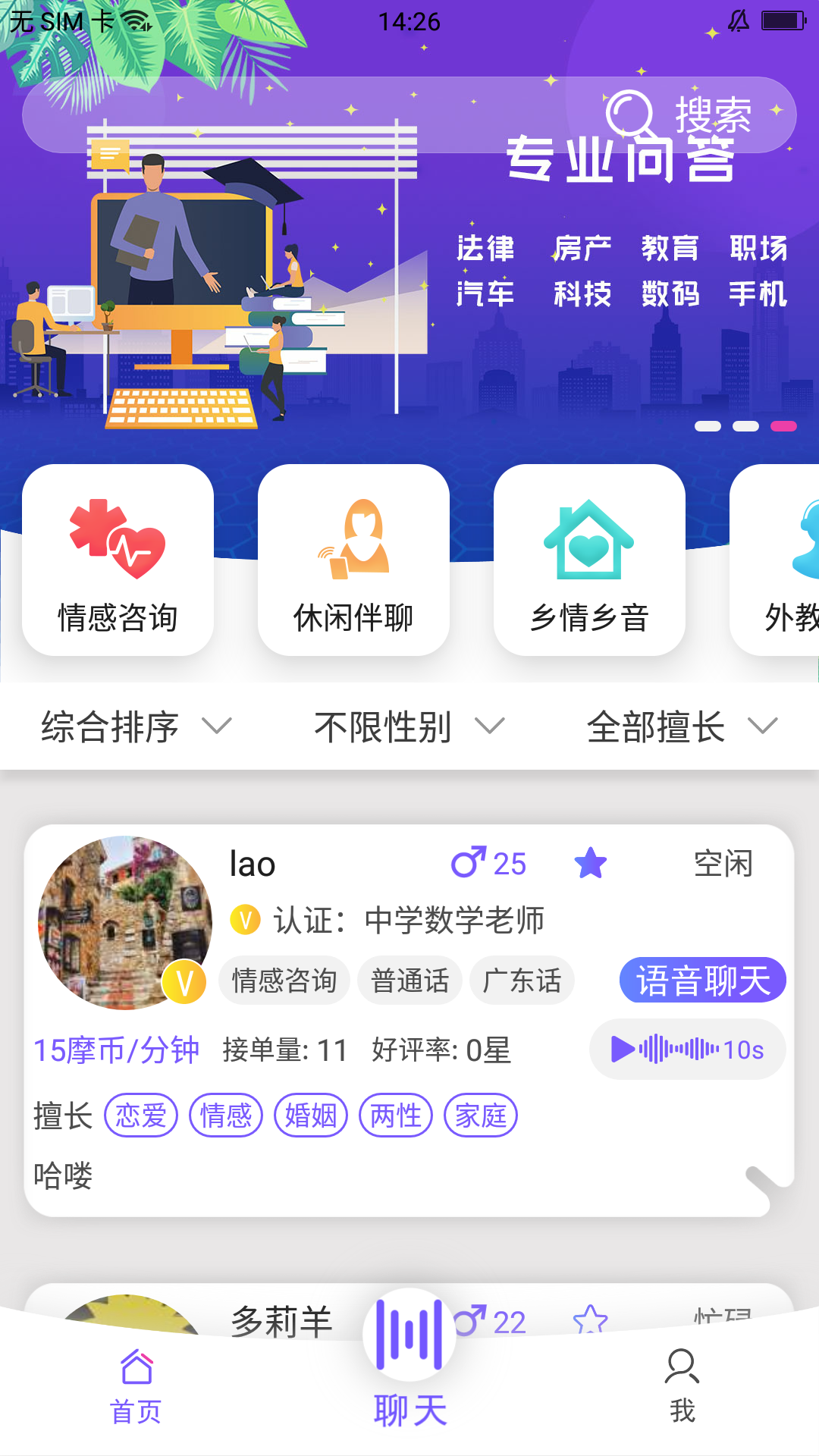Favorite 多莉羊 with the star icon

click(x=591, y=1320)
